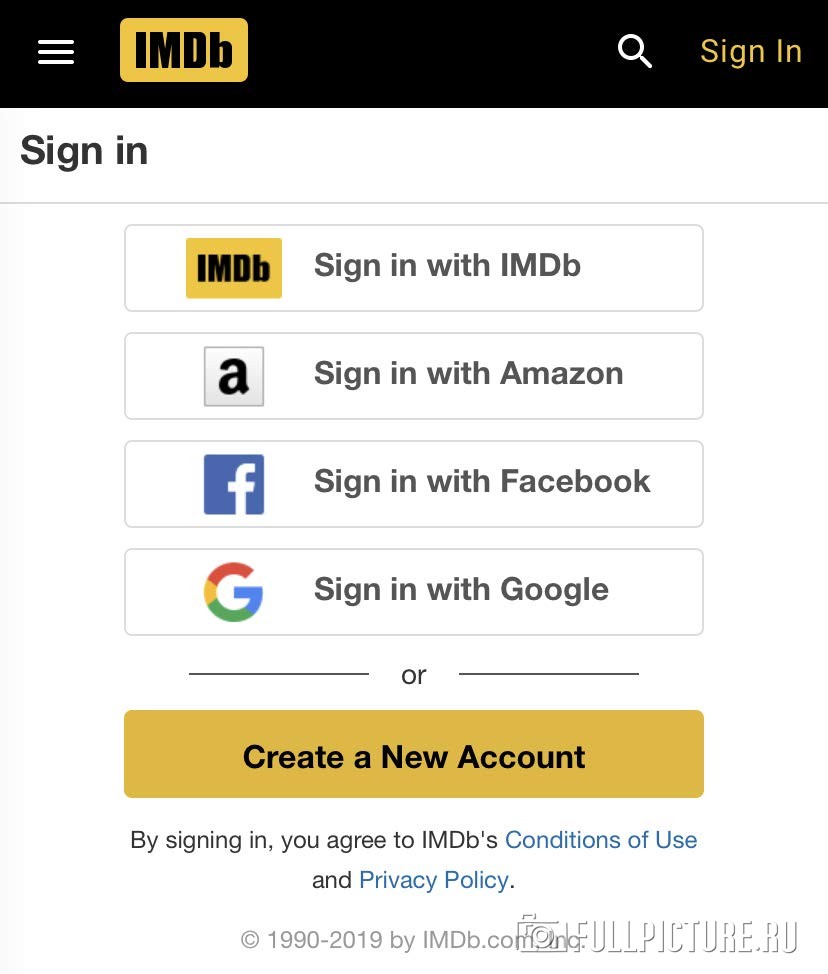The height and width of the screenshot is (974, 828).
Task: Open the Conditions of Use link
Action: (601, 840)
